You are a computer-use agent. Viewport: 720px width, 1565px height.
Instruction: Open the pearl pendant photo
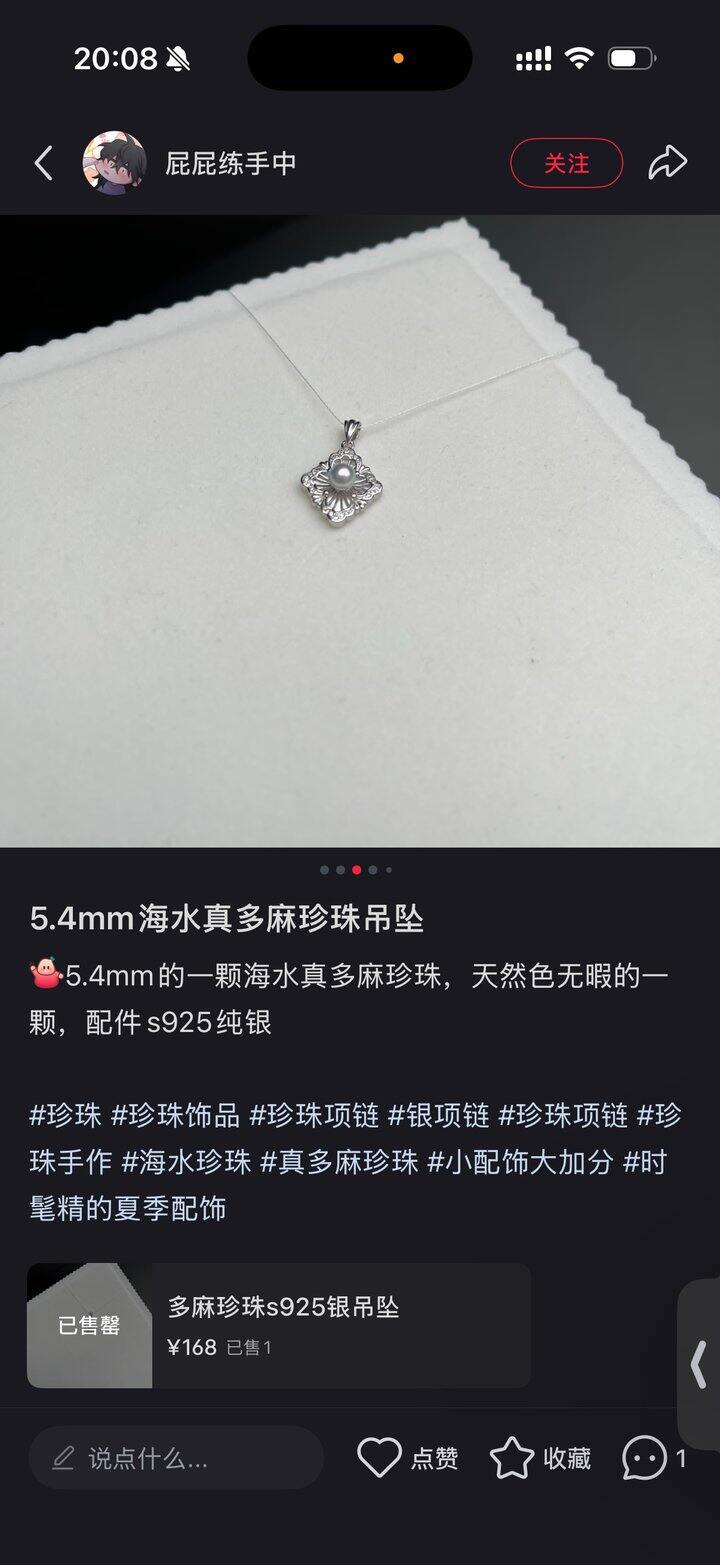(x=360, y=530)
